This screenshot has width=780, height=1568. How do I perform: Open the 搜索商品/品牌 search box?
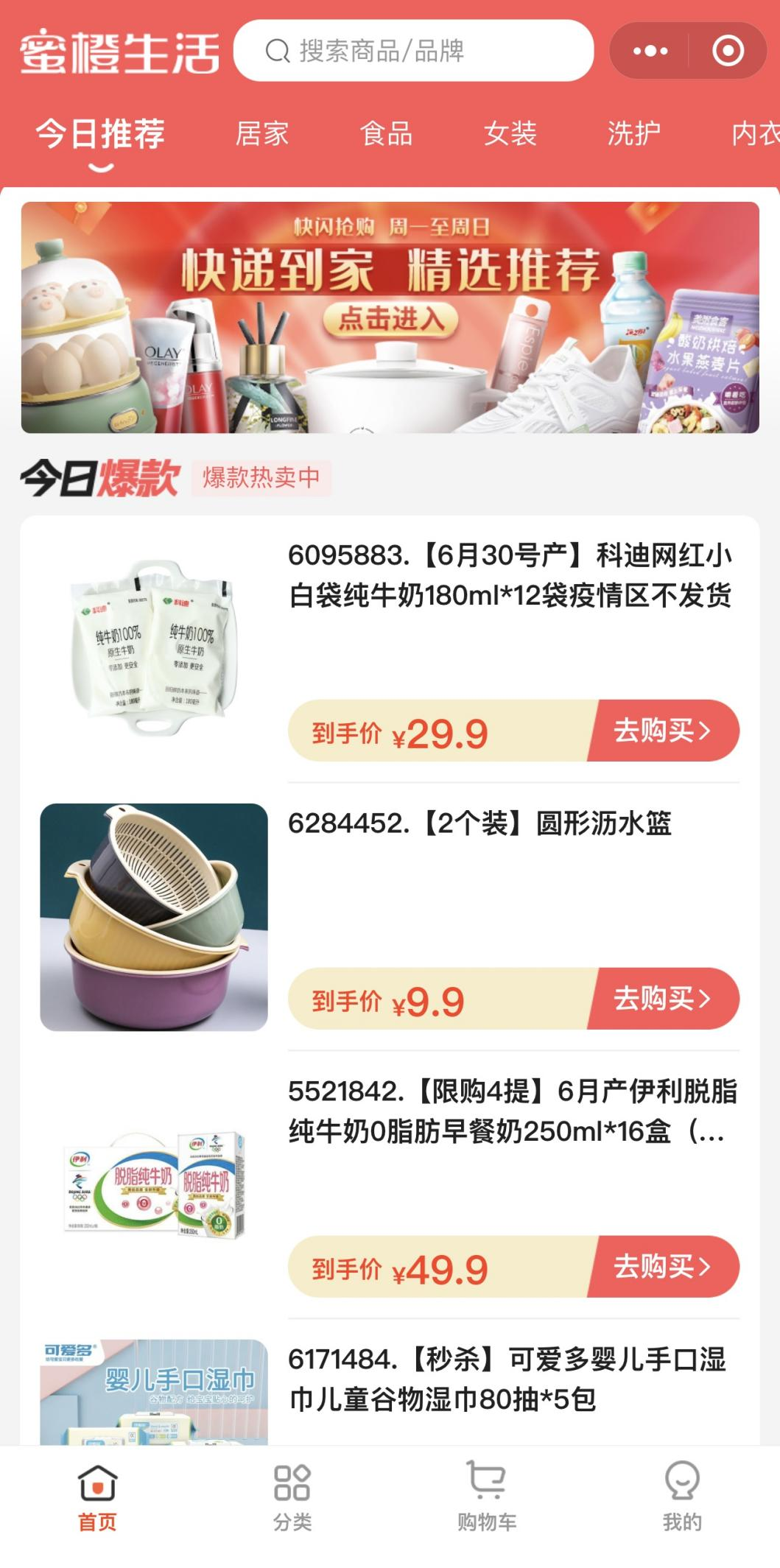click(x=413, y=51)
